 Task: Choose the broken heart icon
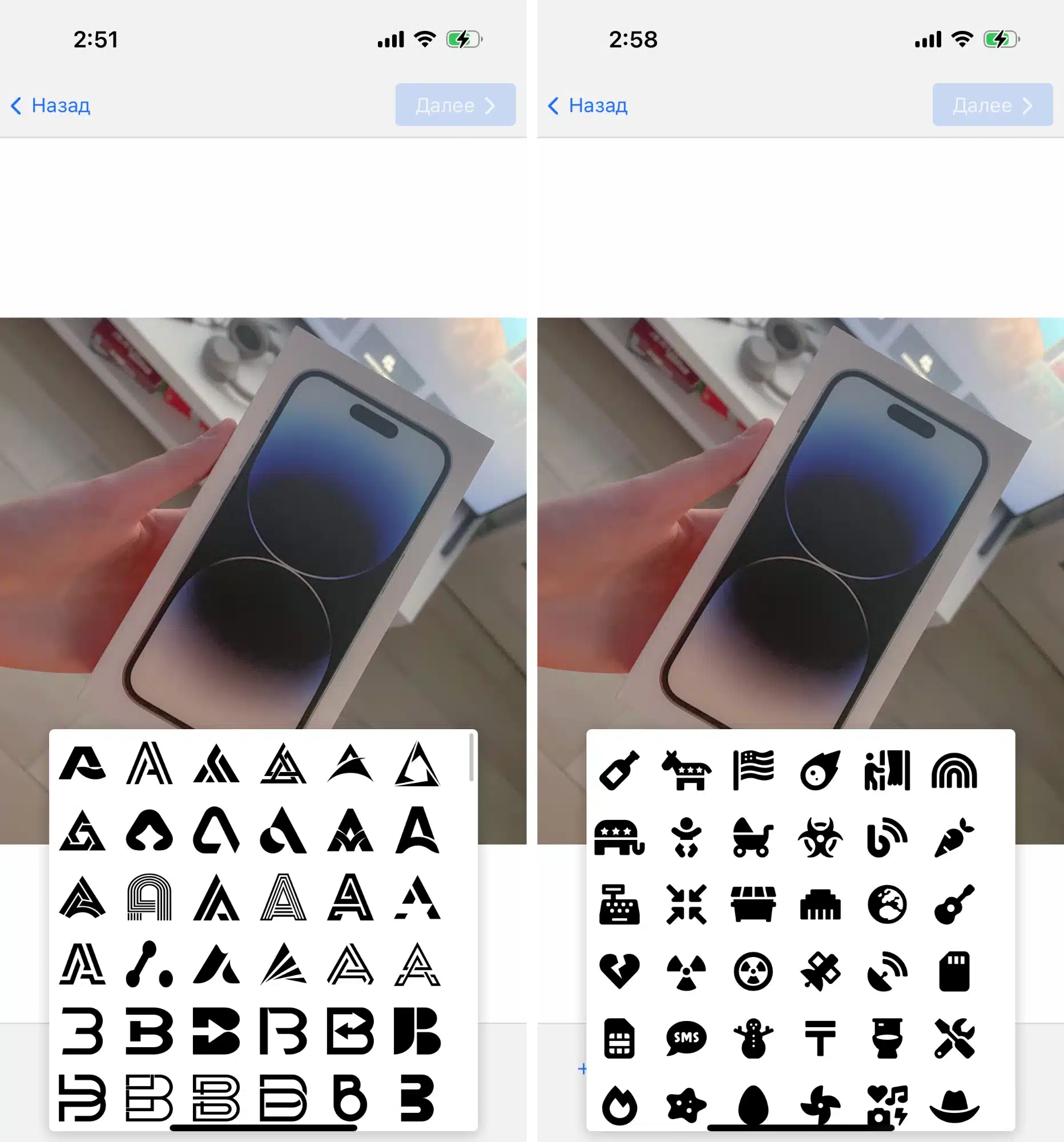tap(619, 971)
